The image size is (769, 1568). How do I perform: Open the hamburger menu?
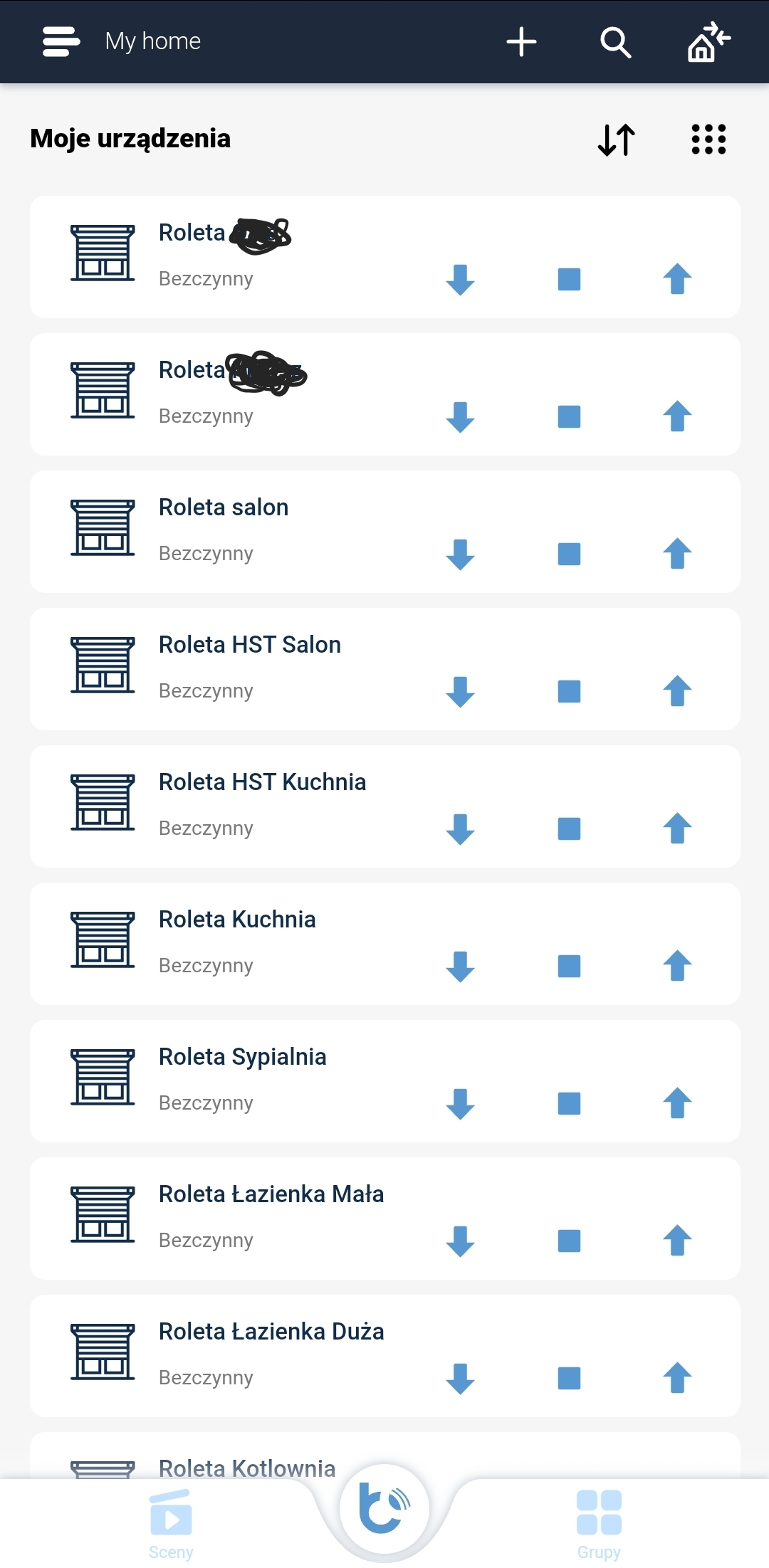pyautogui.click(x=61, y=41)
